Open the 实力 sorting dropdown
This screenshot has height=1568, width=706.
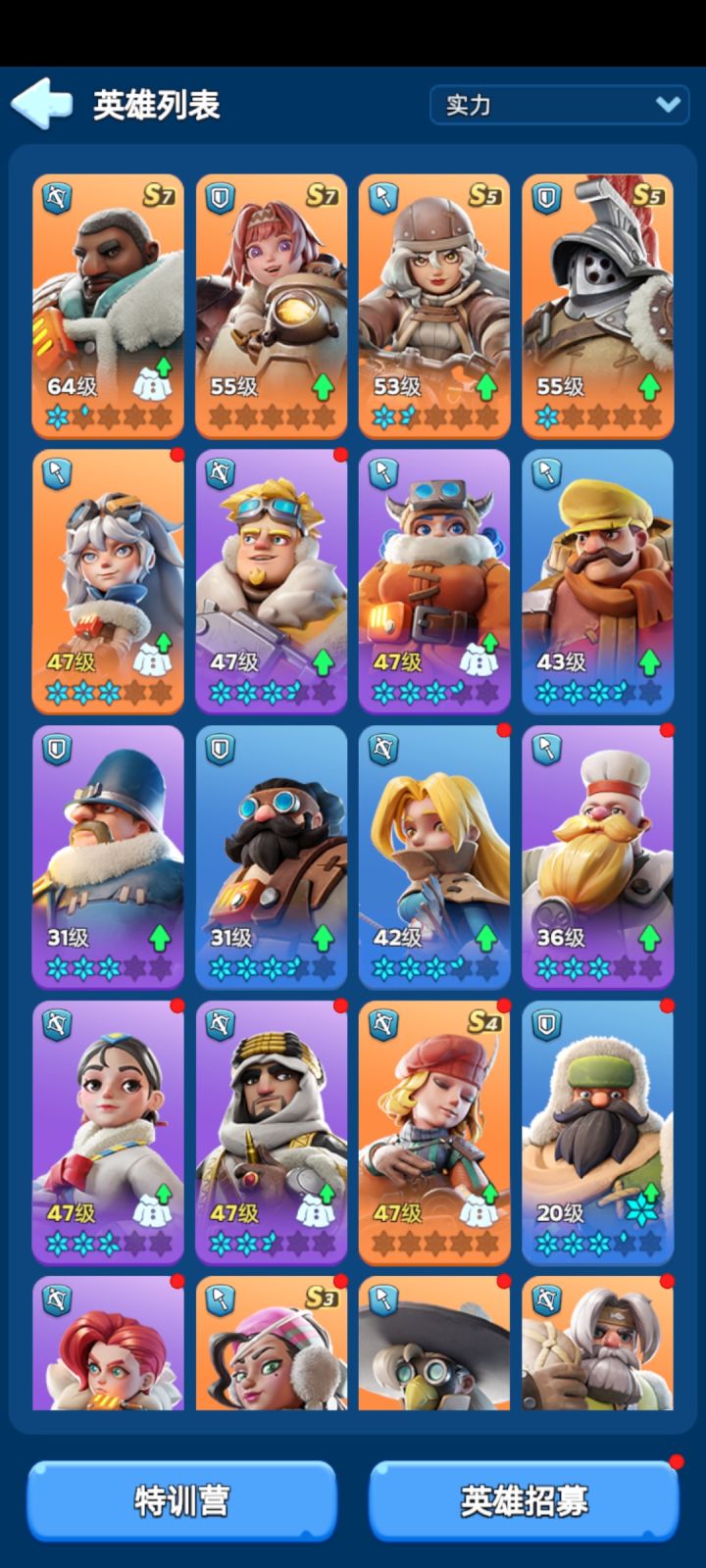point(559,104)
